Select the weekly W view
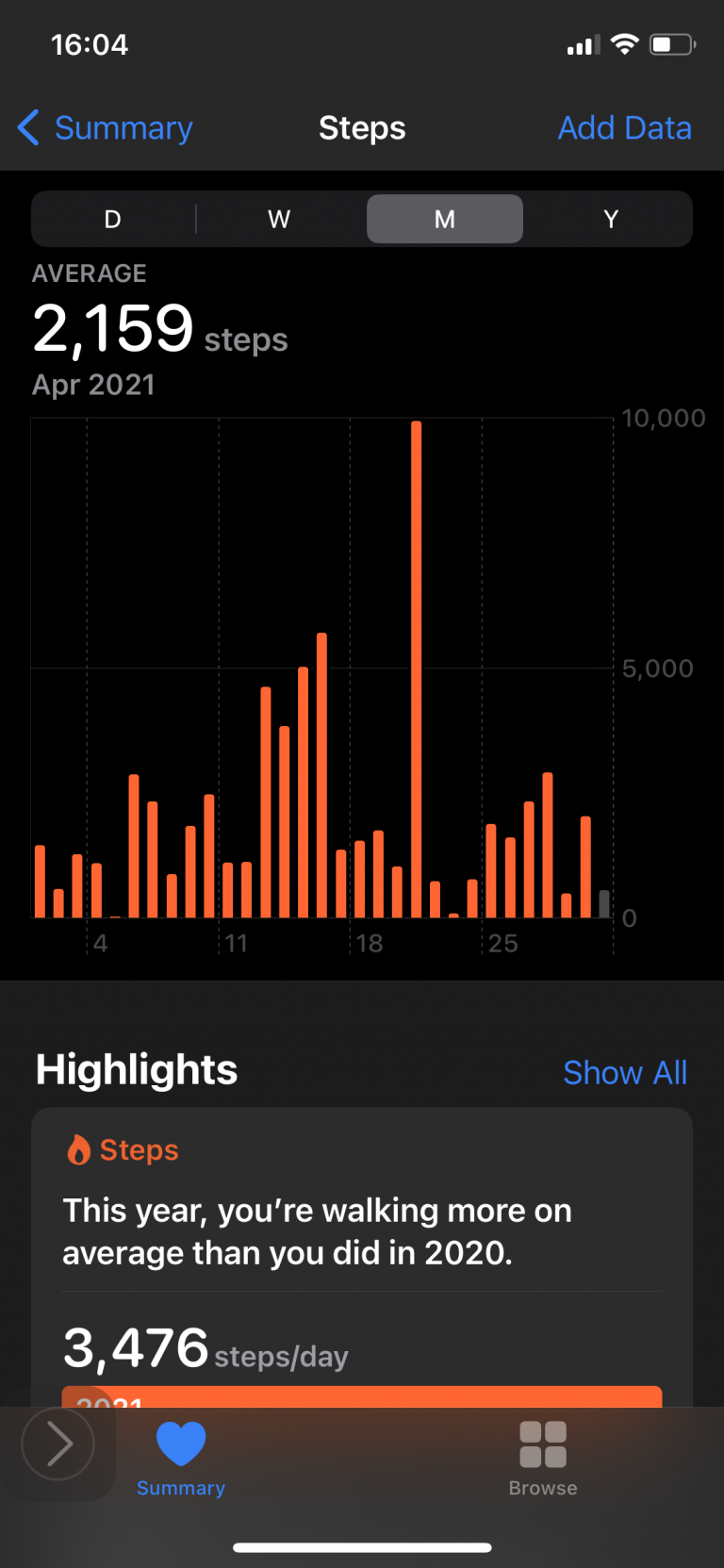This screenshot has width=724, height=1568. 279,219
